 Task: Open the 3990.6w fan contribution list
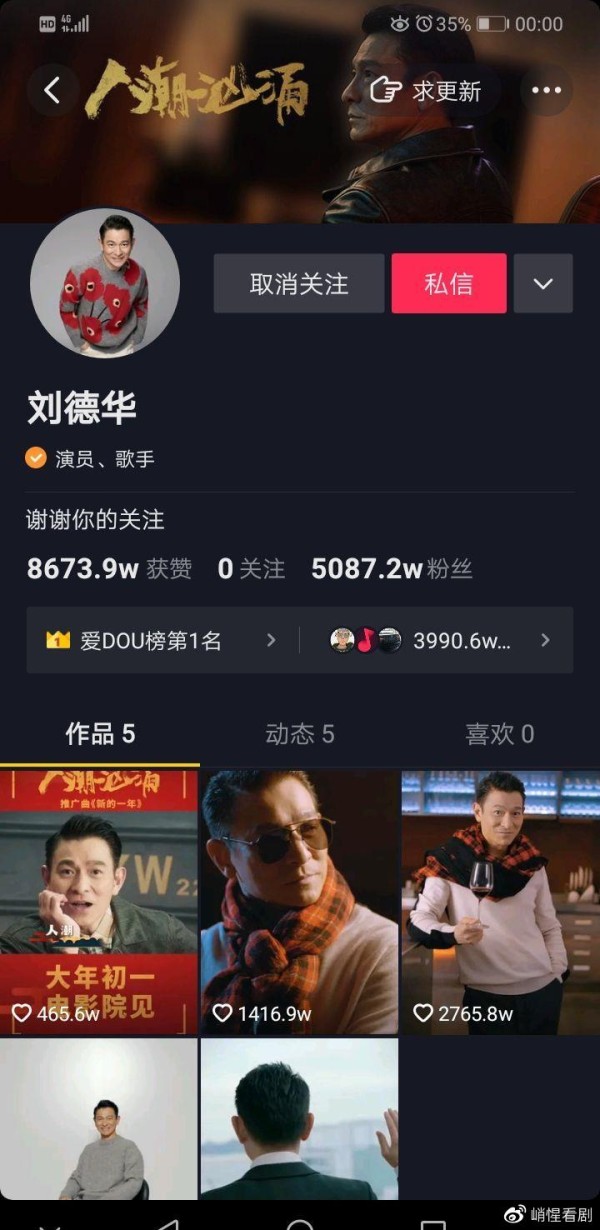coord(440,641)
